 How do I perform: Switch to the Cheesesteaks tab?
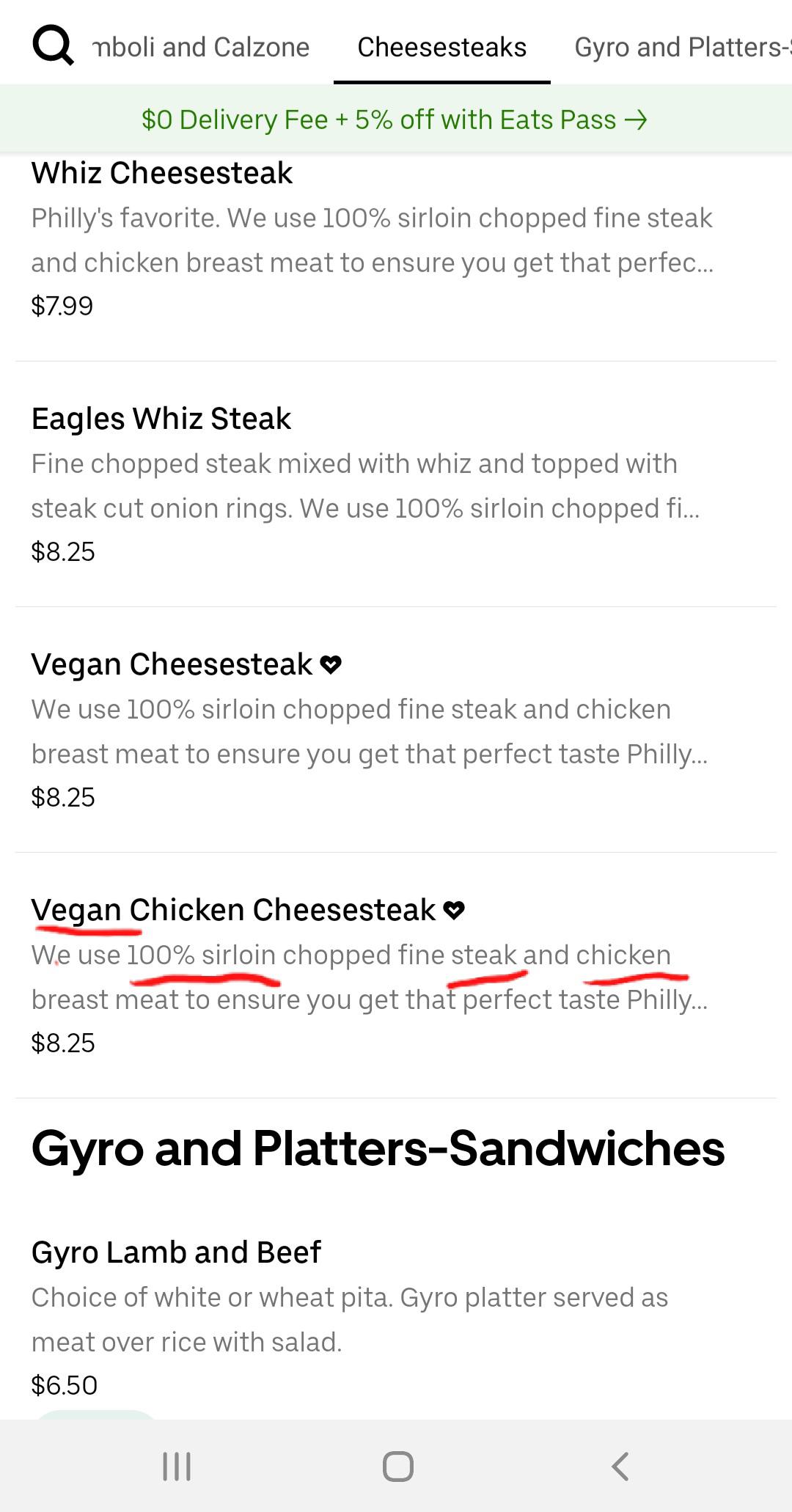(x=441, y=47)
